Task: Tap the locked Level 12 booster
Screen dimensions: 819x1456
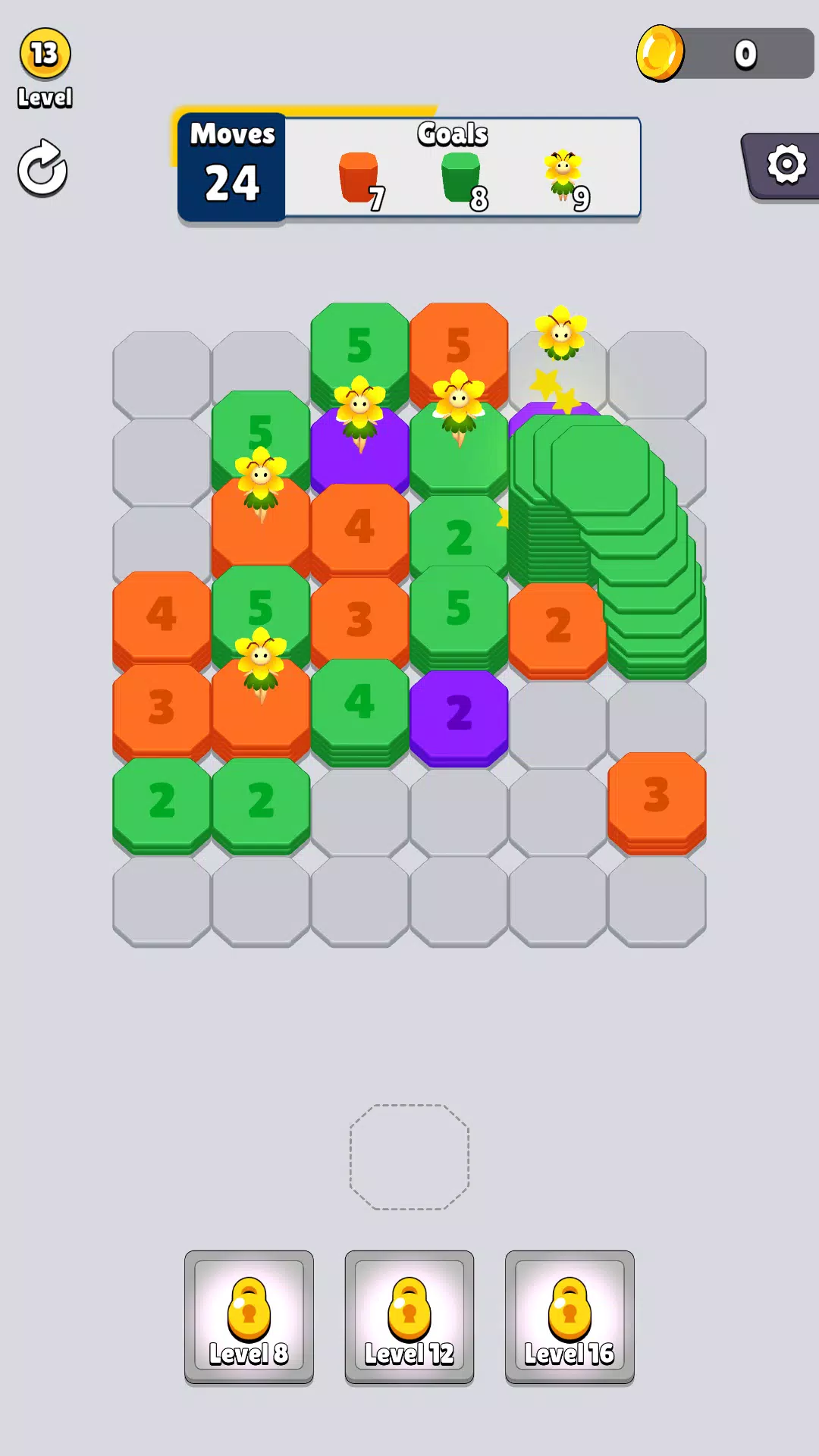Action: point(409,1316)
